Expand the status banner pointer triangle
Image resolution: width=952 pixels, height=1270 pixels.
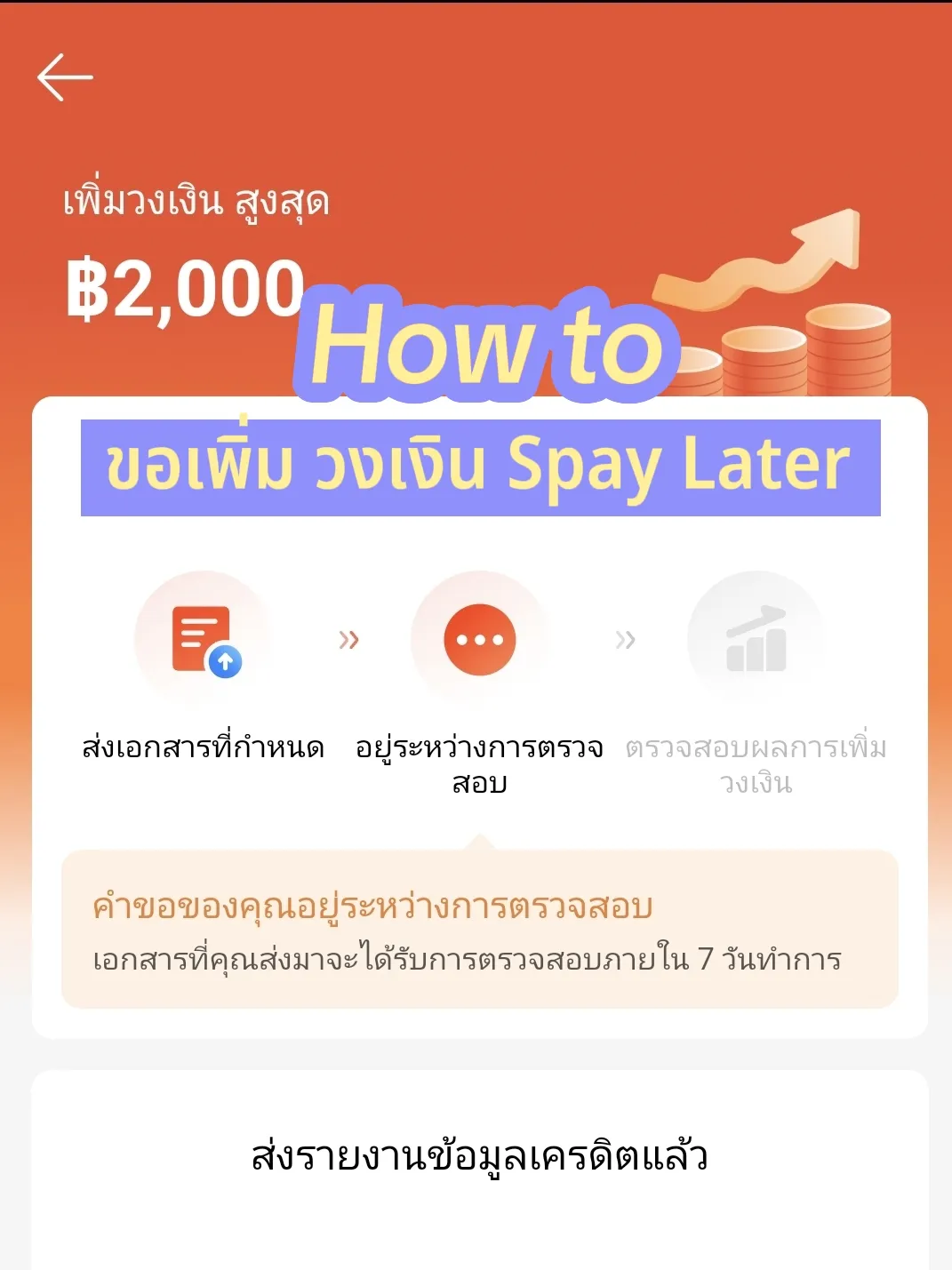click(479, 843)
